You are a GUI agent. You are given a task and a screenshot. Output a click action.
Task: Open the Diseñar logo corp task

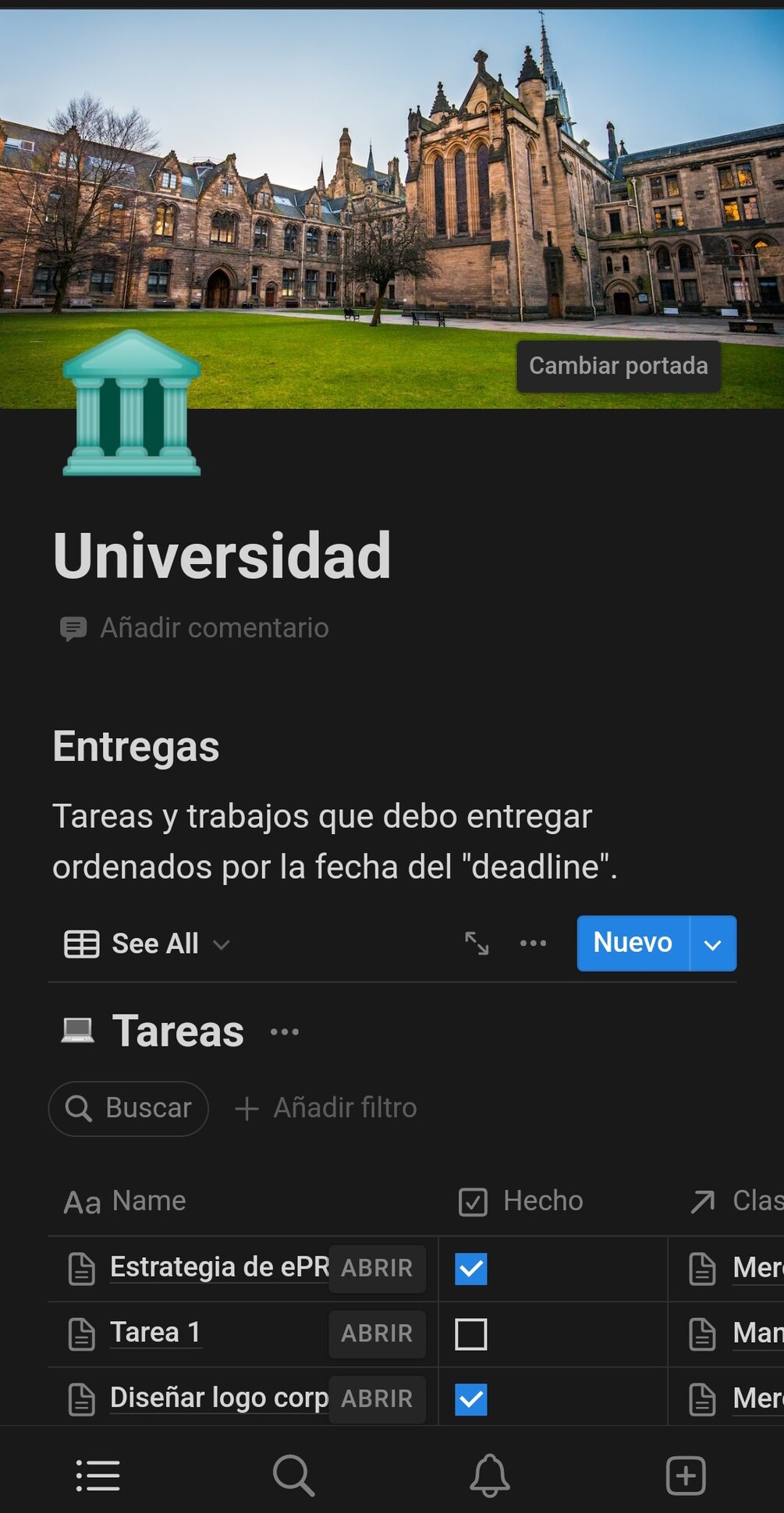(x=377, y=1398)
